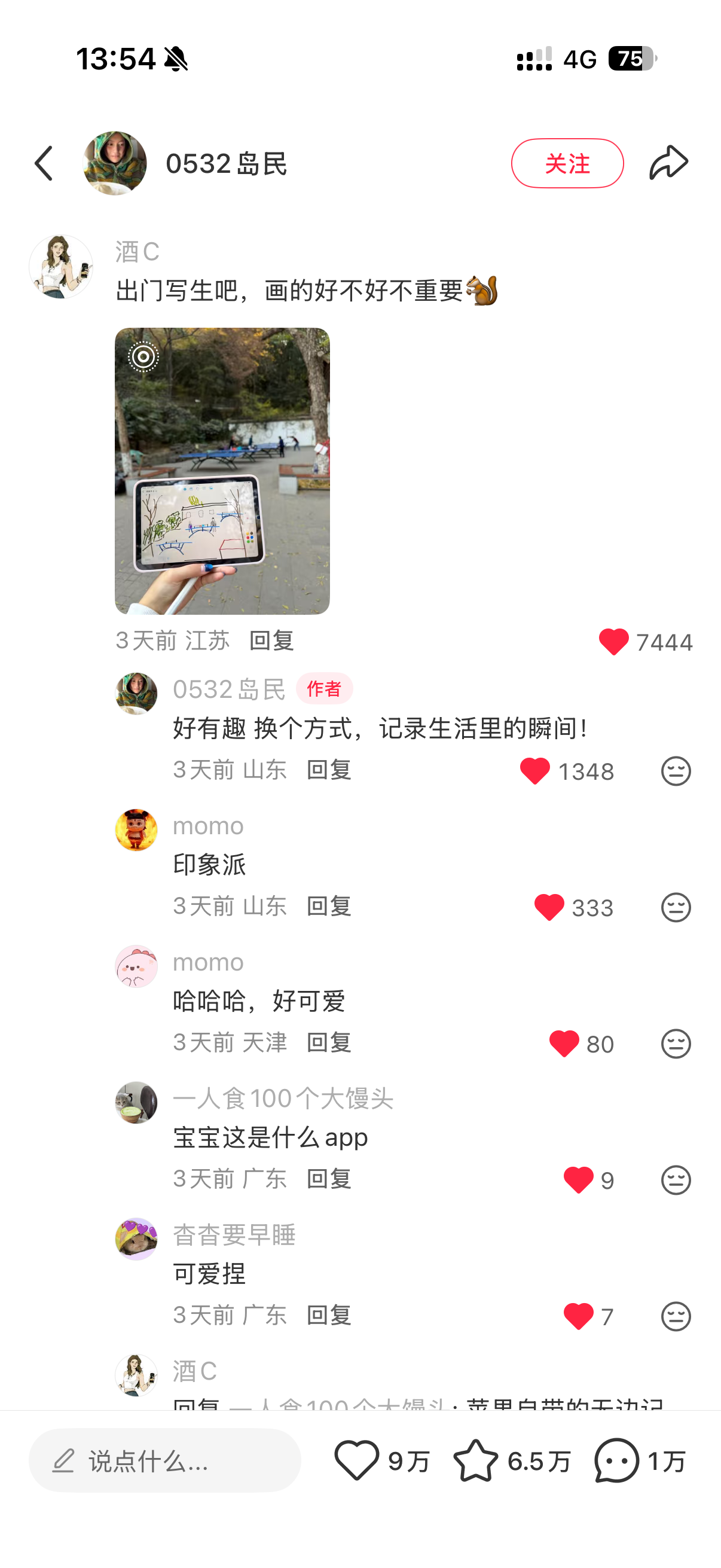Open 0532岛民's profile from the header avatar
This screenshot has width=721, height=1568.
point(115,163)
